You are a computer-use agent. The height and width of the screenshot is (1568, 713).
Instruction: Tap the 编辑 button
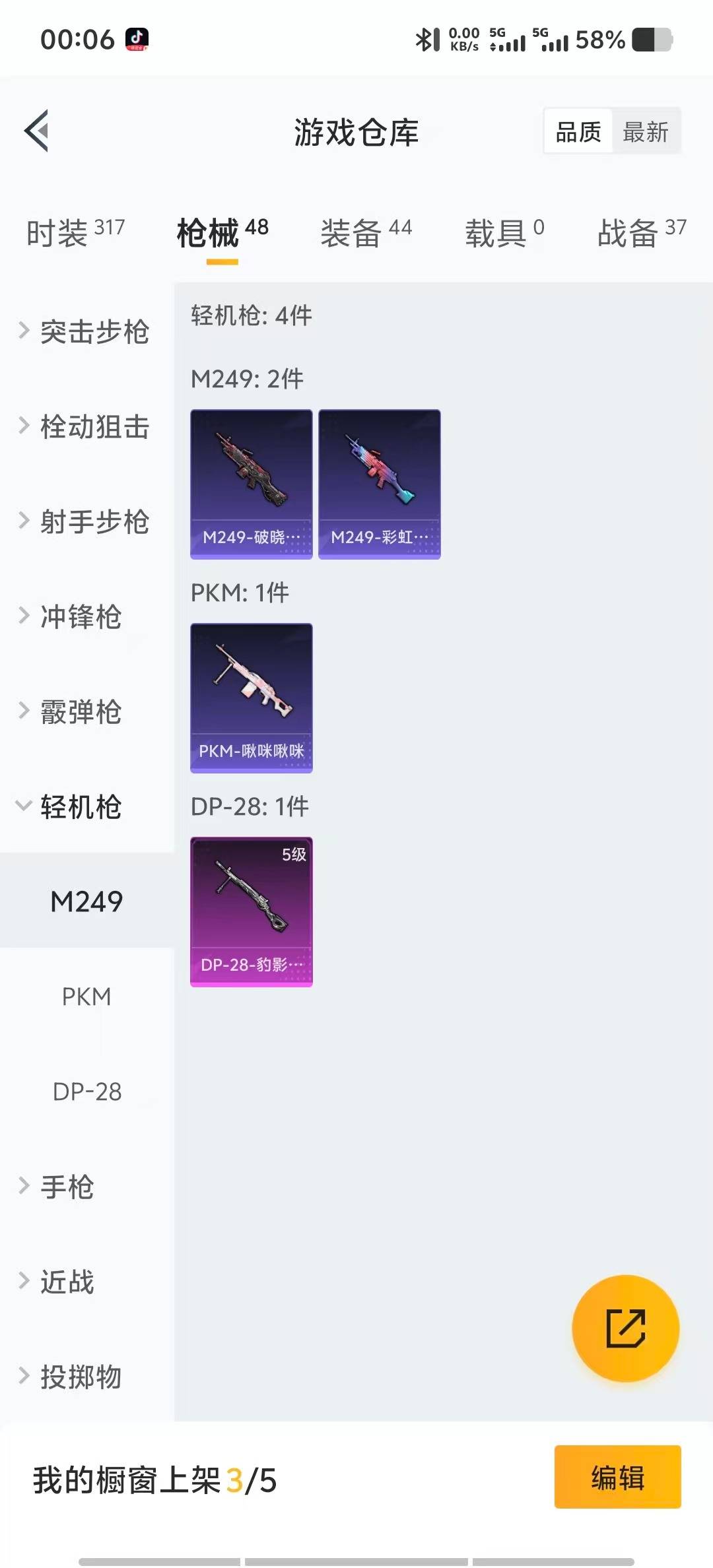click(617, 1477)
